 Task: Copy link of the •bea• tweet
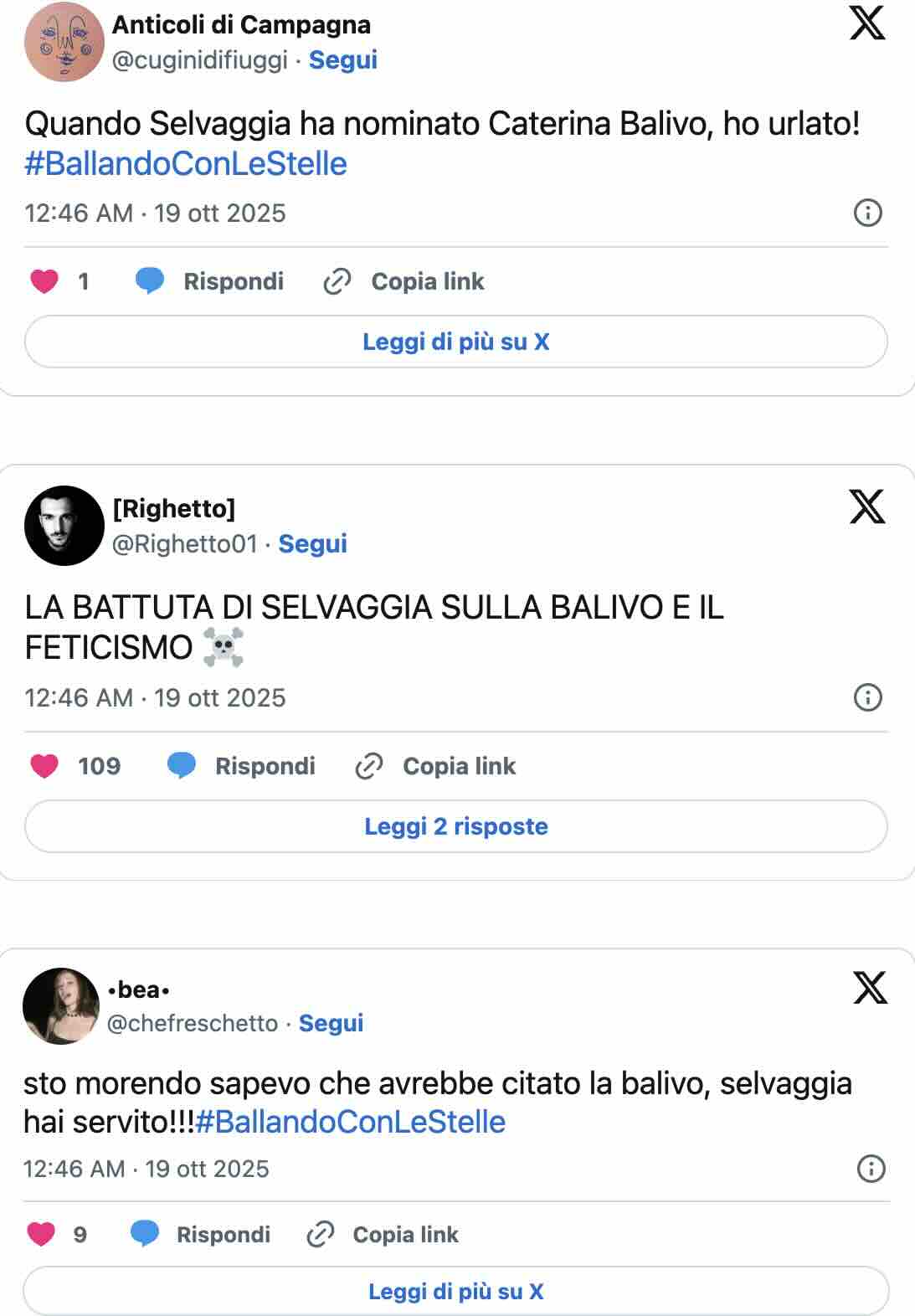tap(383, 1235)
